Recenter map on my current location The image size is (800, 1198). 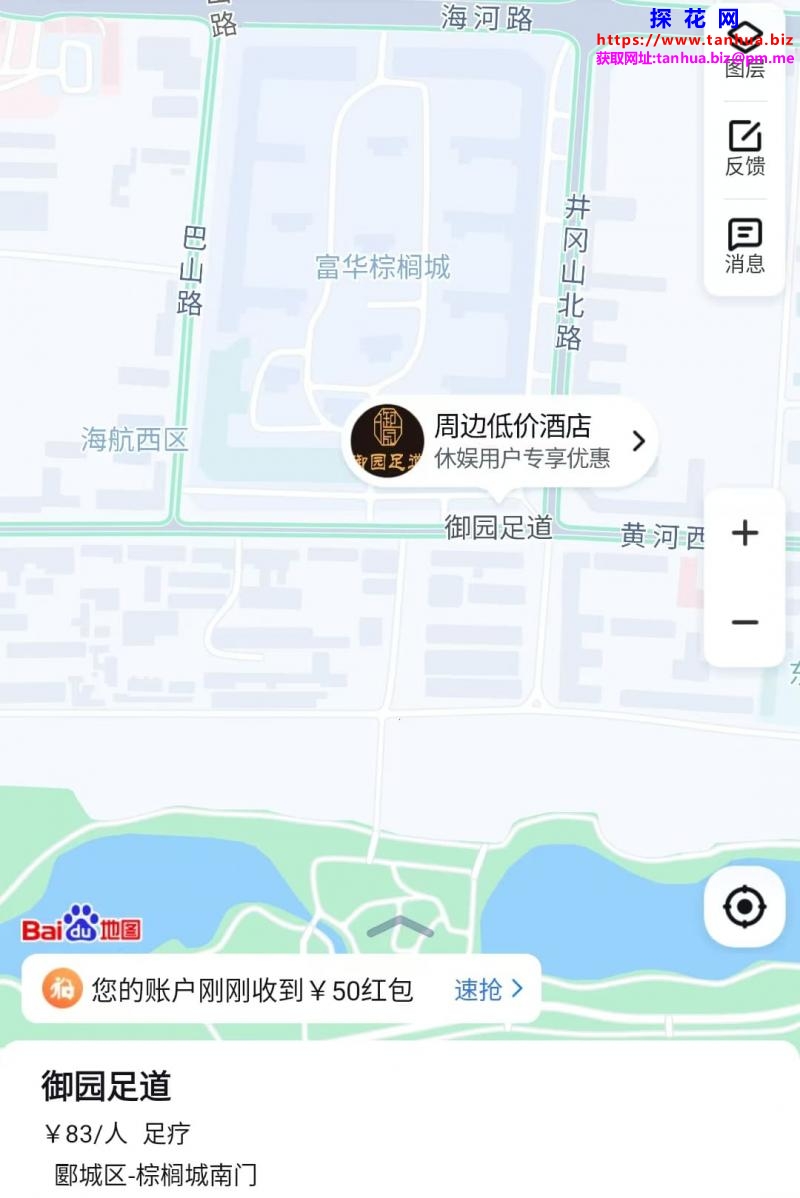click(744, 908)
